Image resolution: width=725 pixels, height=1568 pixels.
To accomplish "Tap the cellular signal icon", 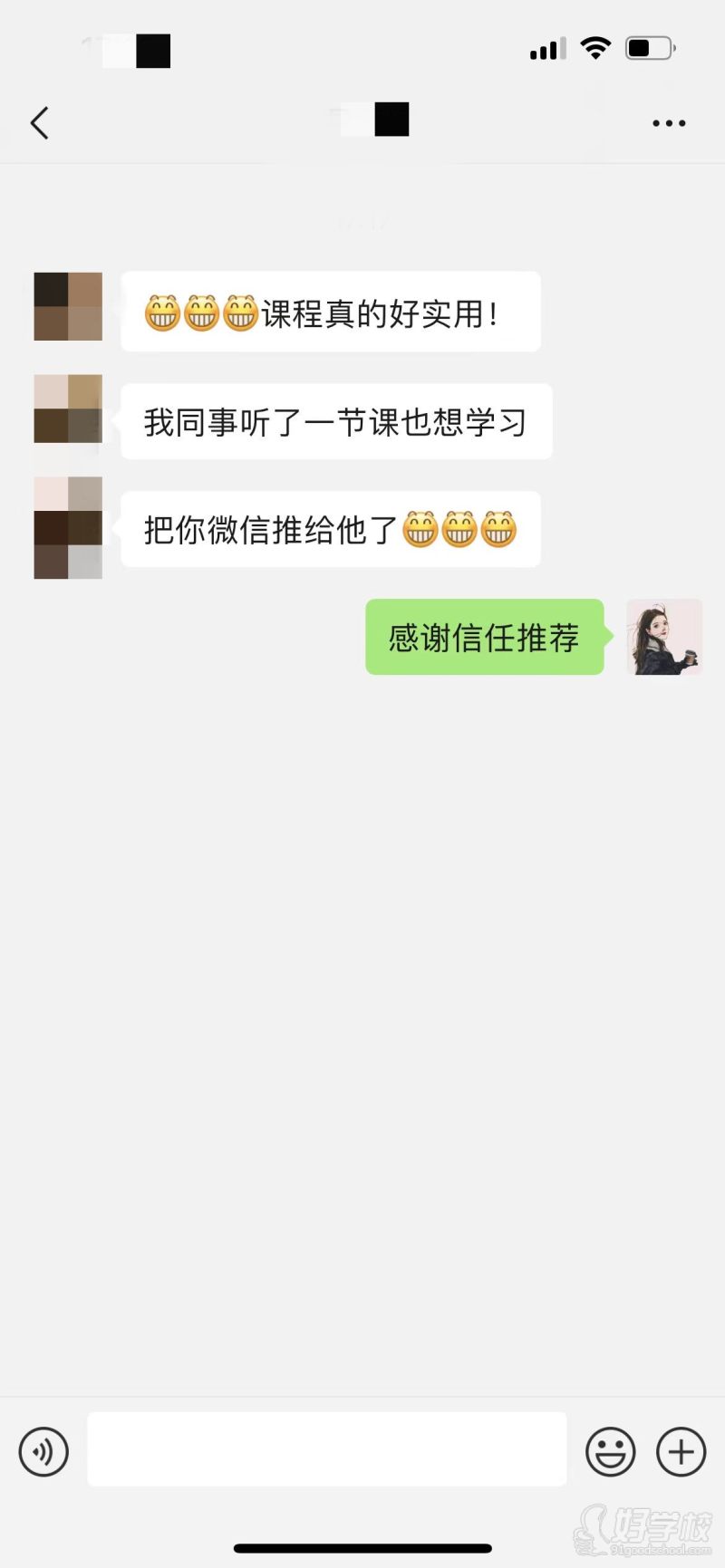I will point(546,48).
